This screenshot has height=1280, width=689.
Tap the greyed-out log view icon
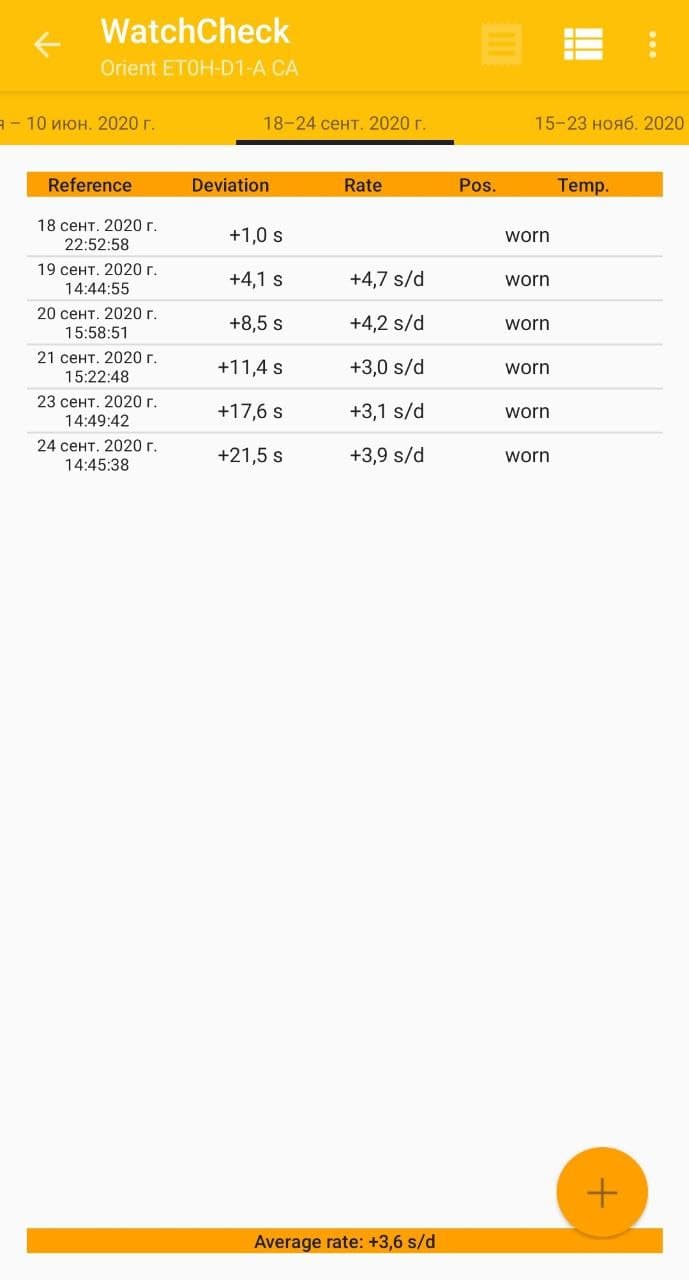pyautogui.click(x=501, y=45)
